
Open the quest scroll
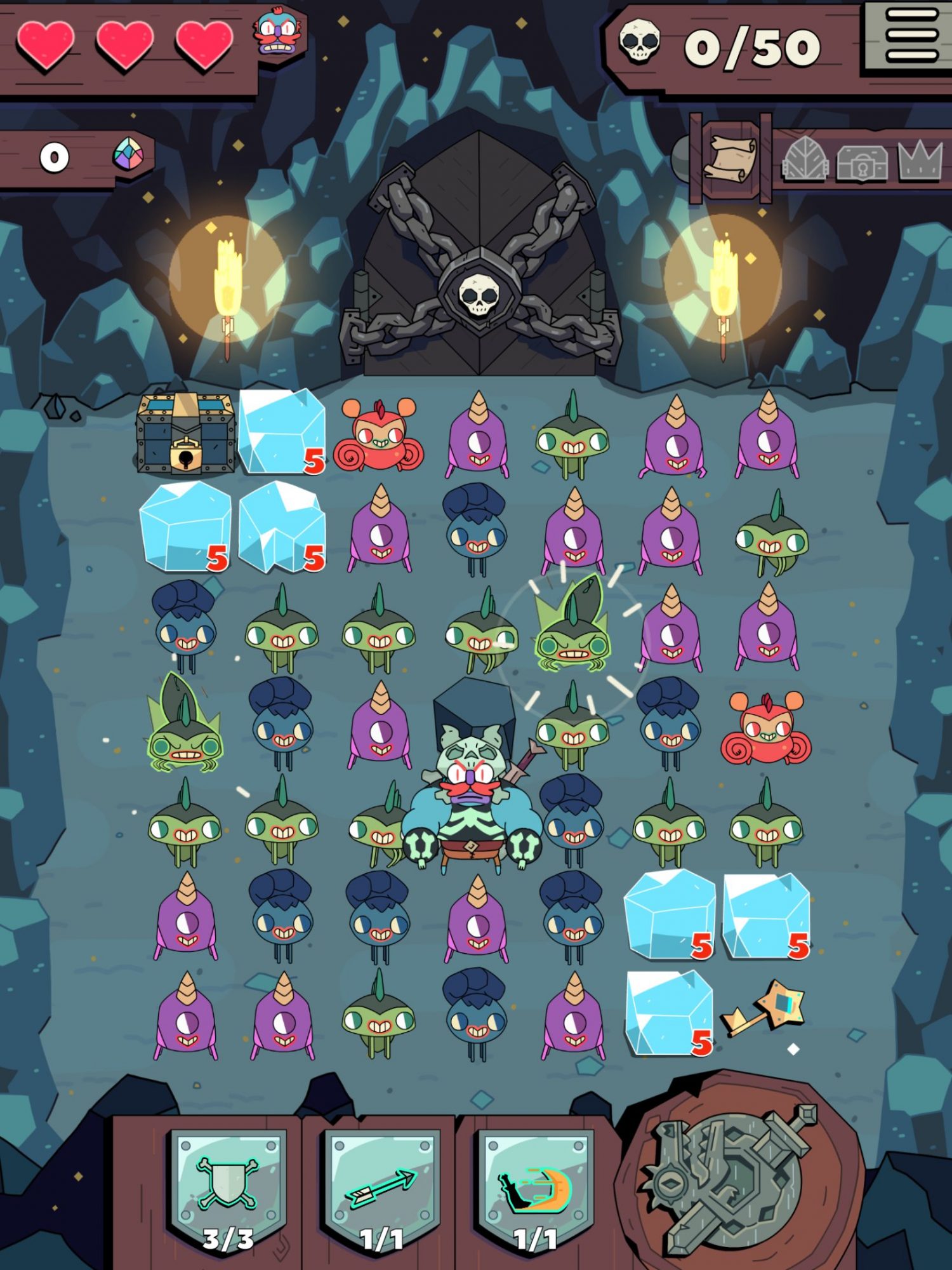point(731,159)
